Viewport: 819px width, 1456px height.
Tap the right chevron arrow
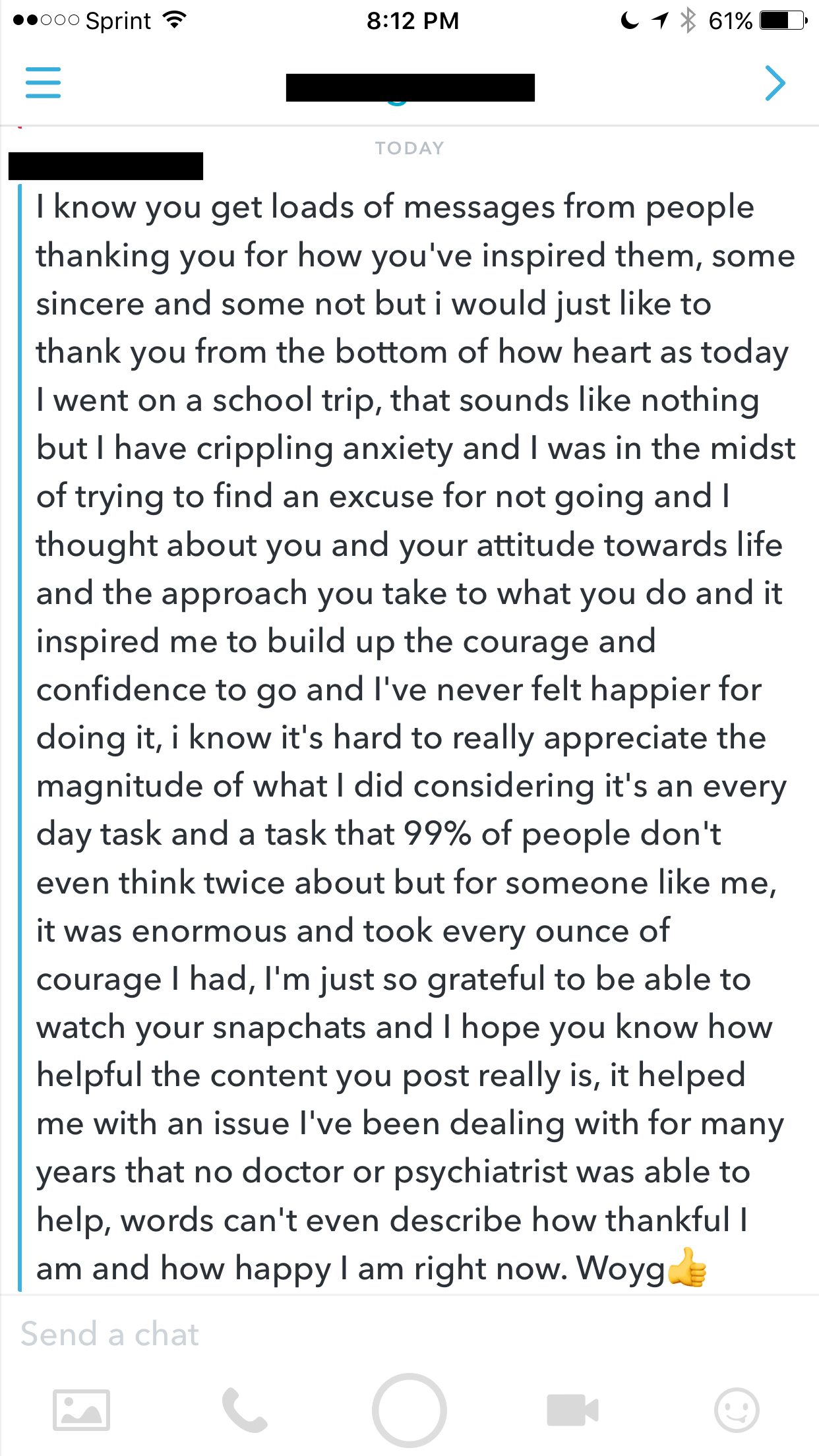pos(775,83)
